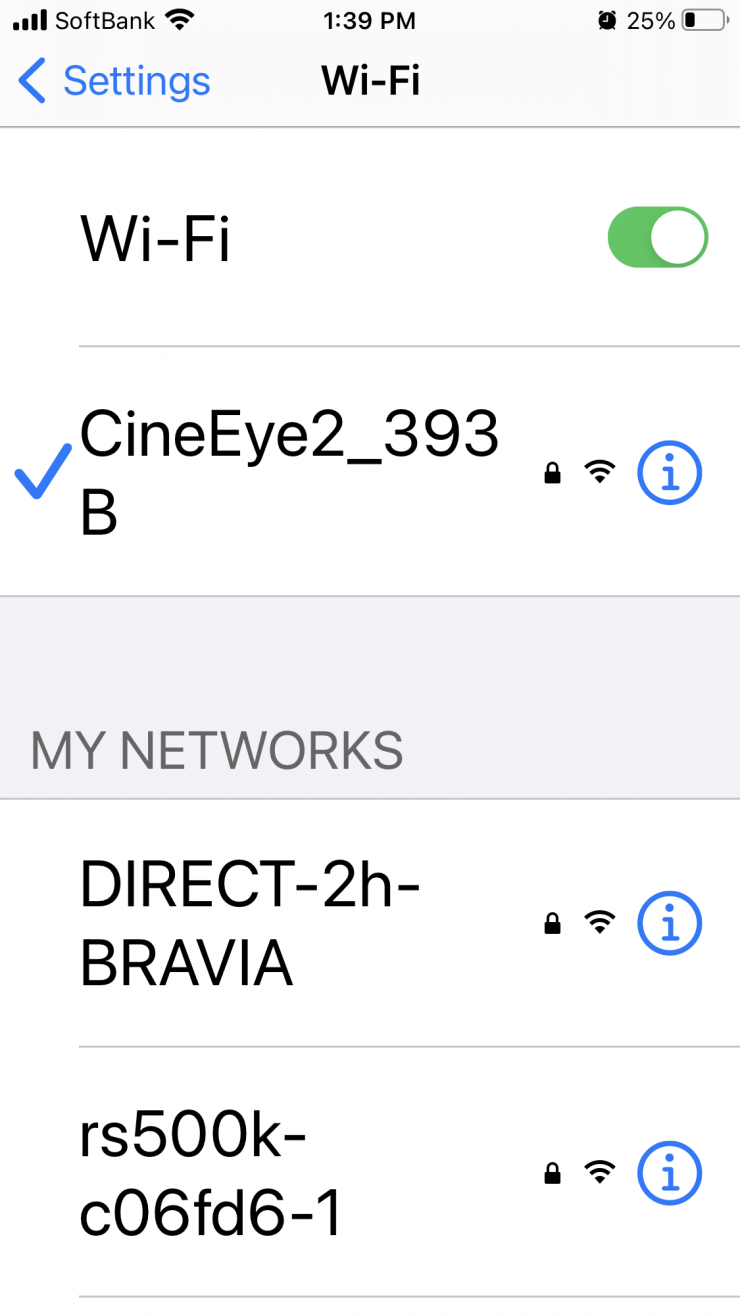This screenshot has width=740, height=1316.
Task: Open info for CineEye2_393B network
Action: (670, 473)
